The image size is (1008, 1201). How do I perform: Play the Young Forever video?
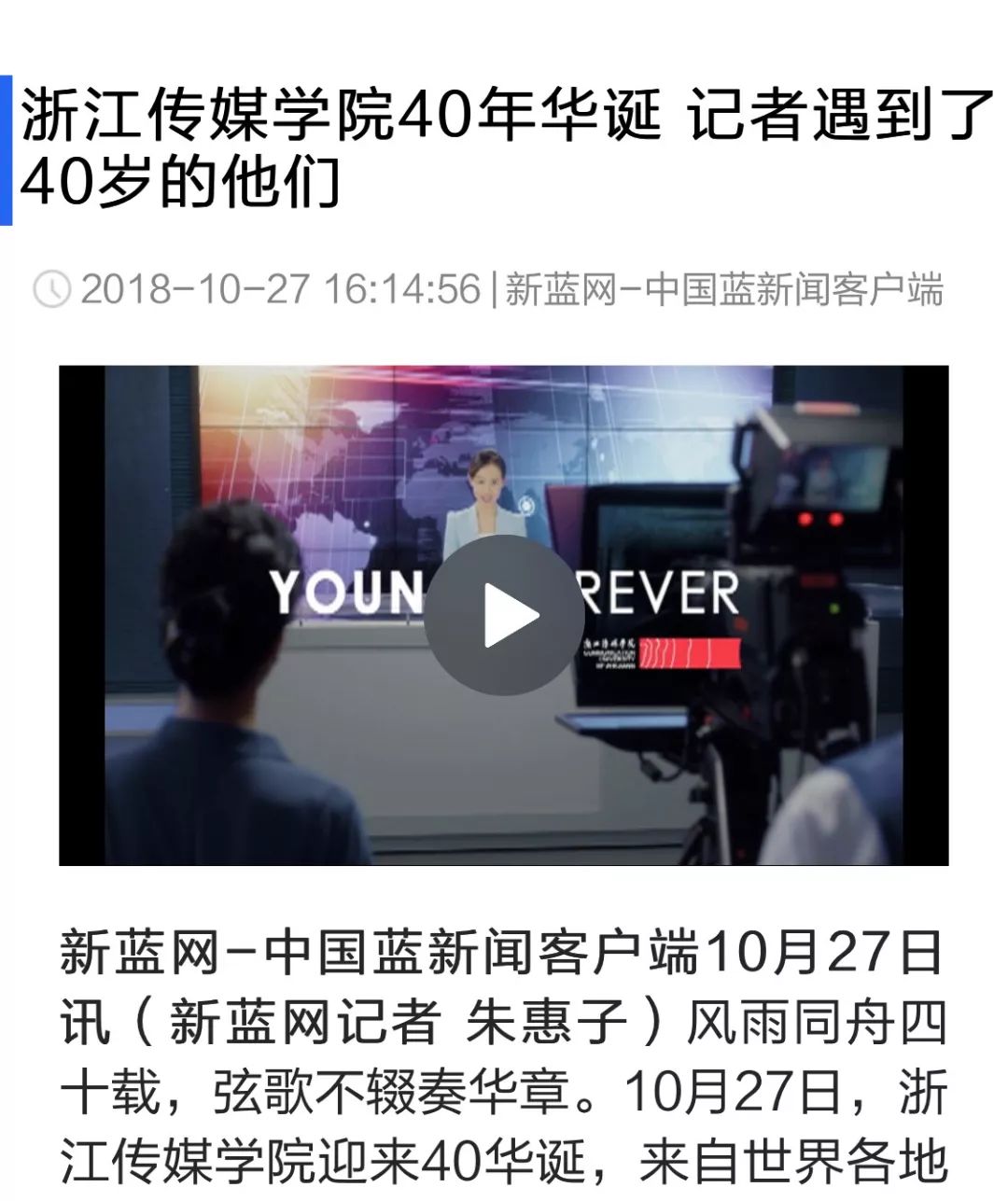click(x=505, y=615)
